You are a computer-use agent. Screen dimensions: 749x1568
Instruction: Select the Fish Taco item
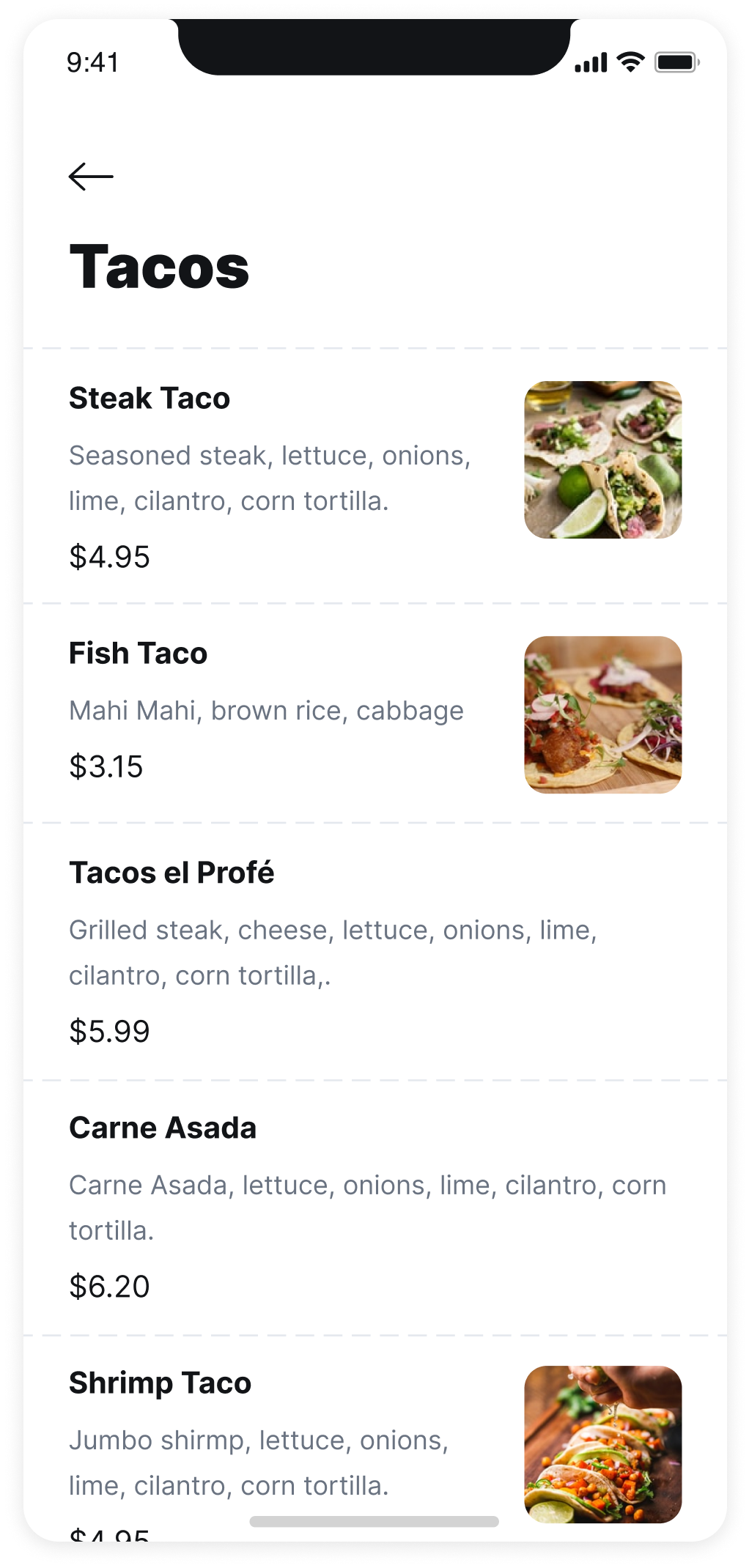coord(139,654)
